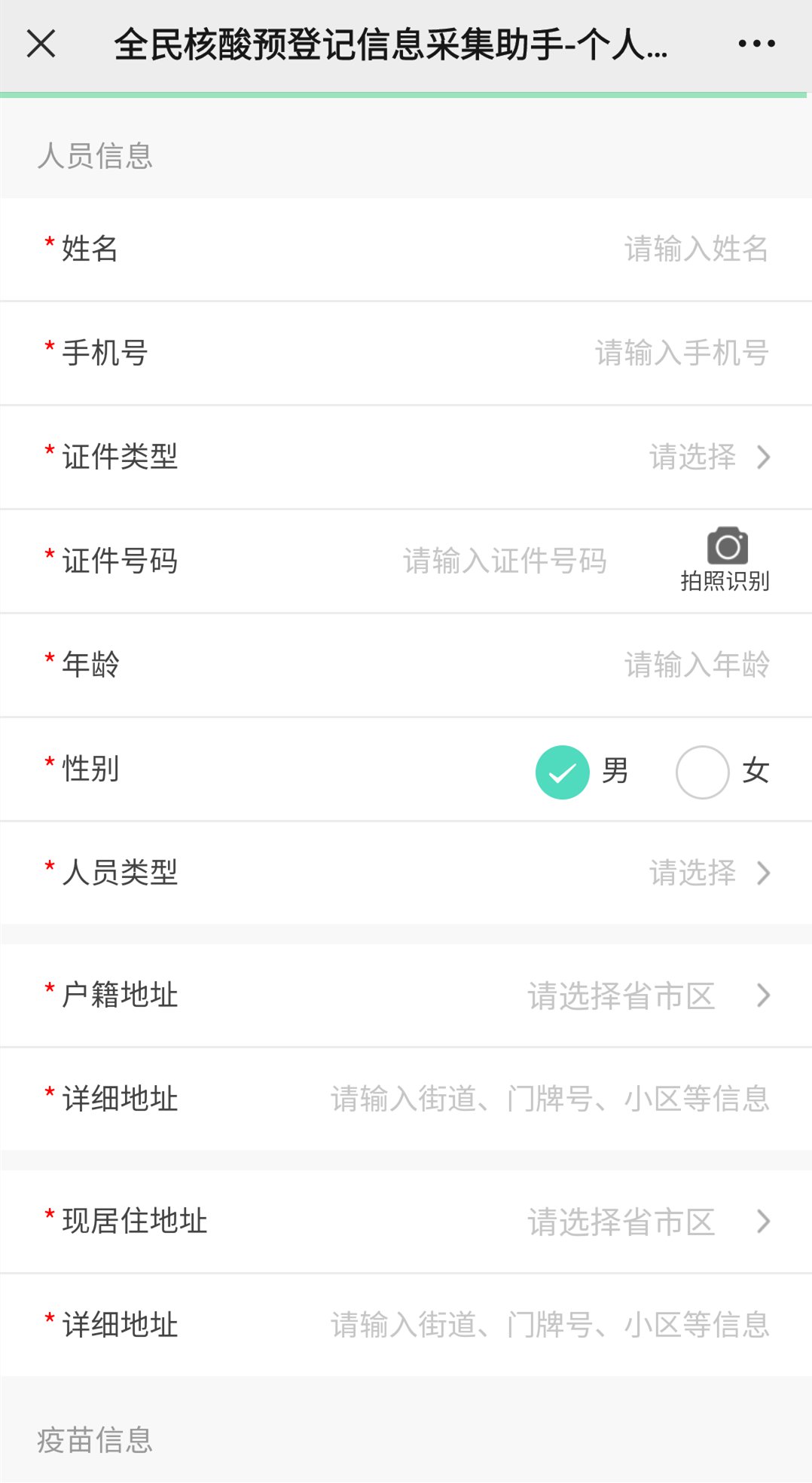Viewport: 812px width, 1483px height.
Task: Tap 详细地址 field under 现居住地址
Action: click(550, 1325)
